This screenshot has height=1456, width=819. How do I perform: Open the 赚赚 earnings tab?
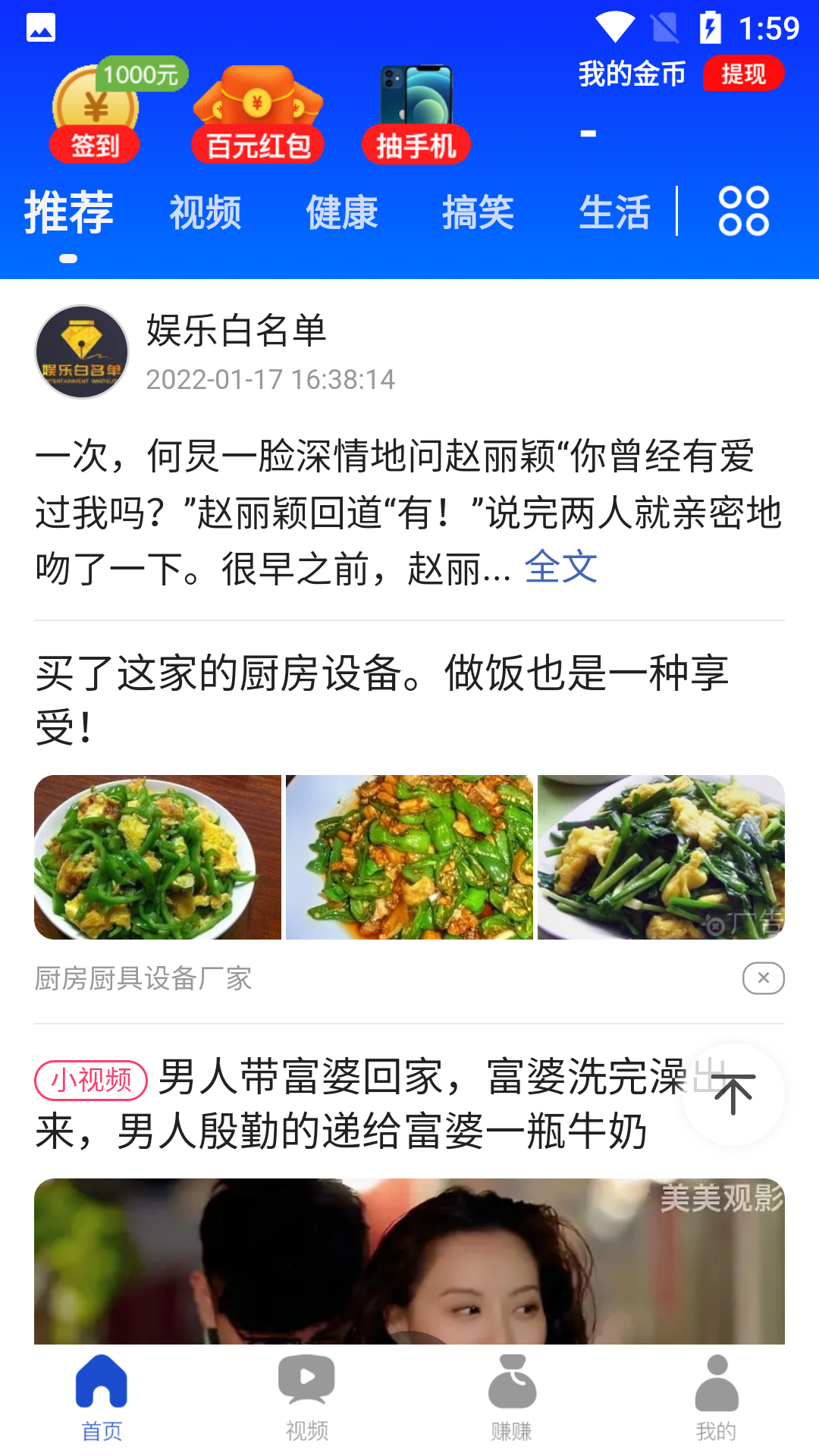coord(512,1397)
